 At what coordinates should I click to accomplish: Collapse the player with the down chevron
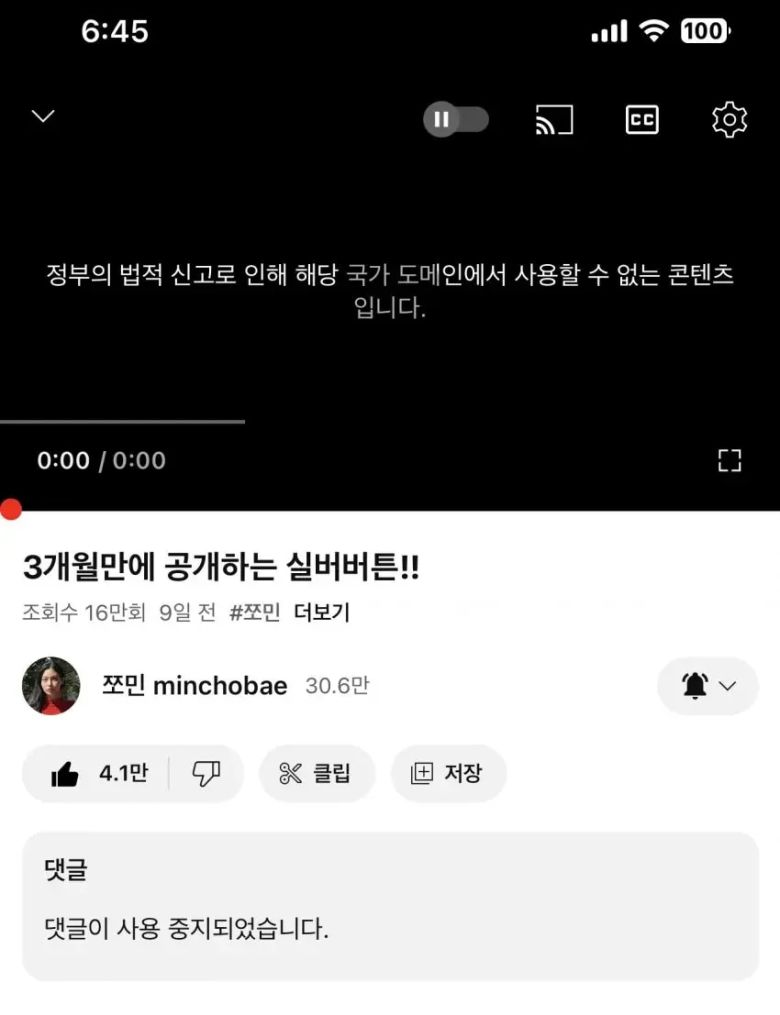click(42, 116)
